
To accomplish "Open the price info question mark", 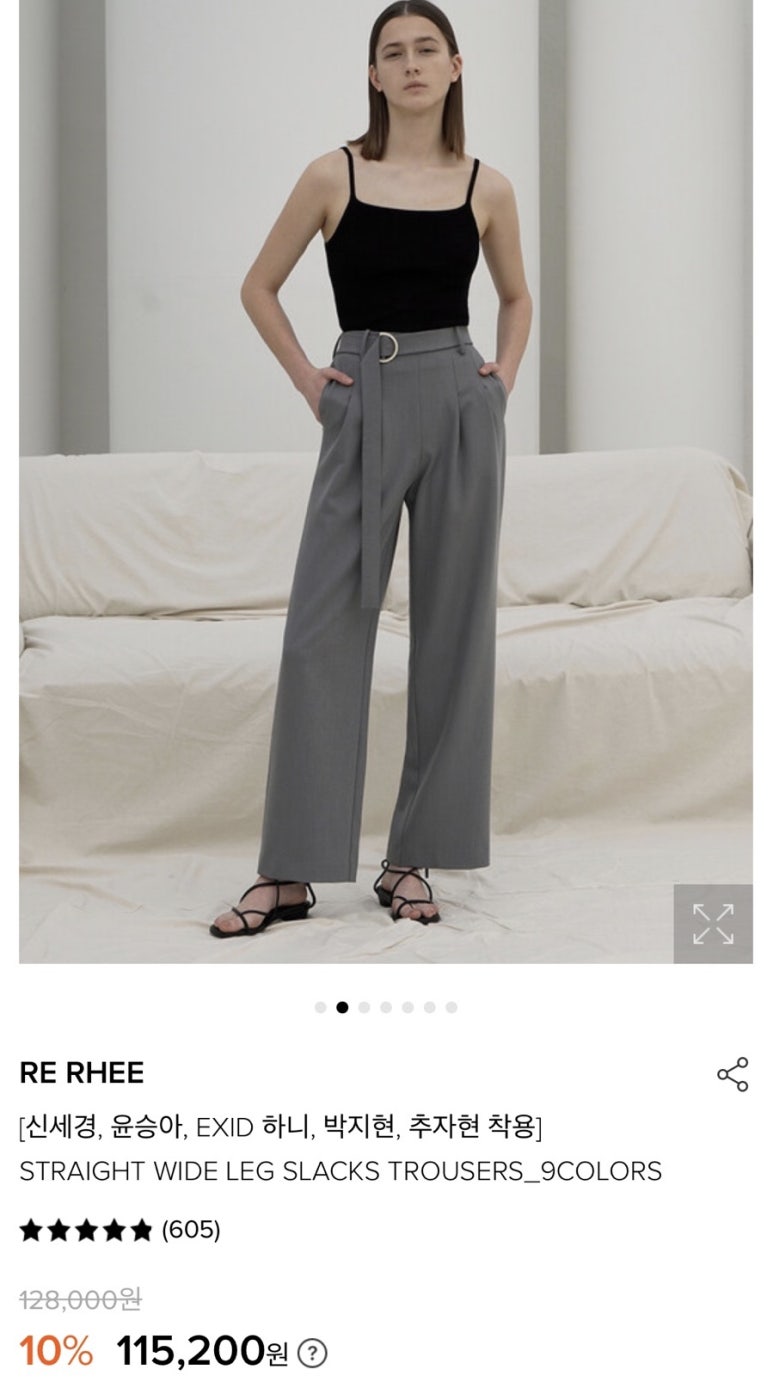I will [313, 1353].
